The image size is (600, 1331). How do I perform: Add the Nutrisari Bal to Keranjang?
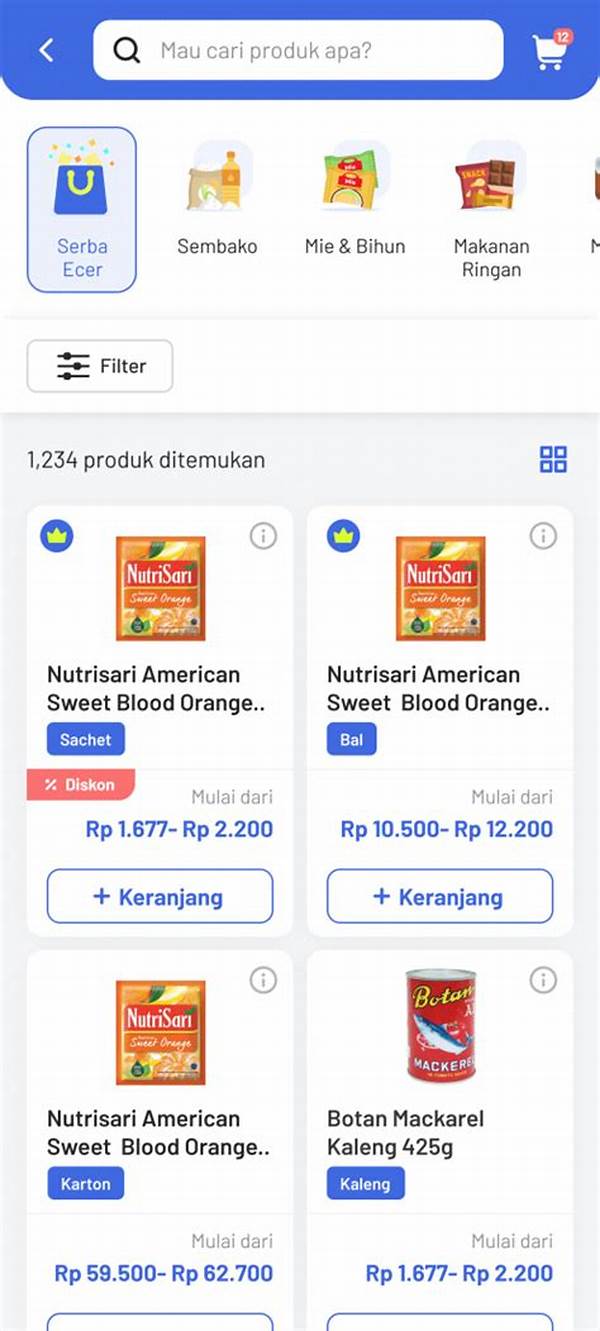(440, 896)
